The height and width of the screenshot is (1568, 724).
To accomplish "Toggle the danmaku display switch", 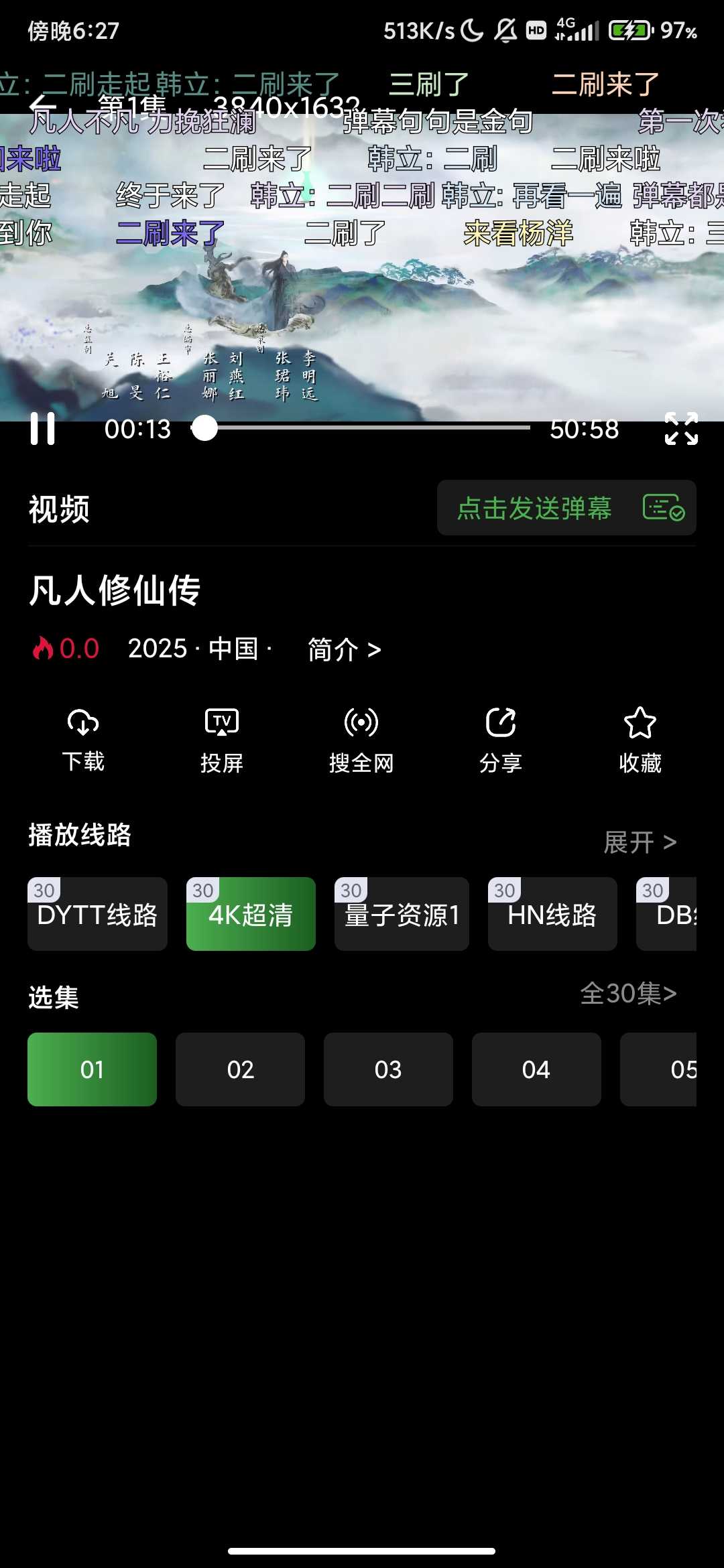I will click(x=664, y=509).
